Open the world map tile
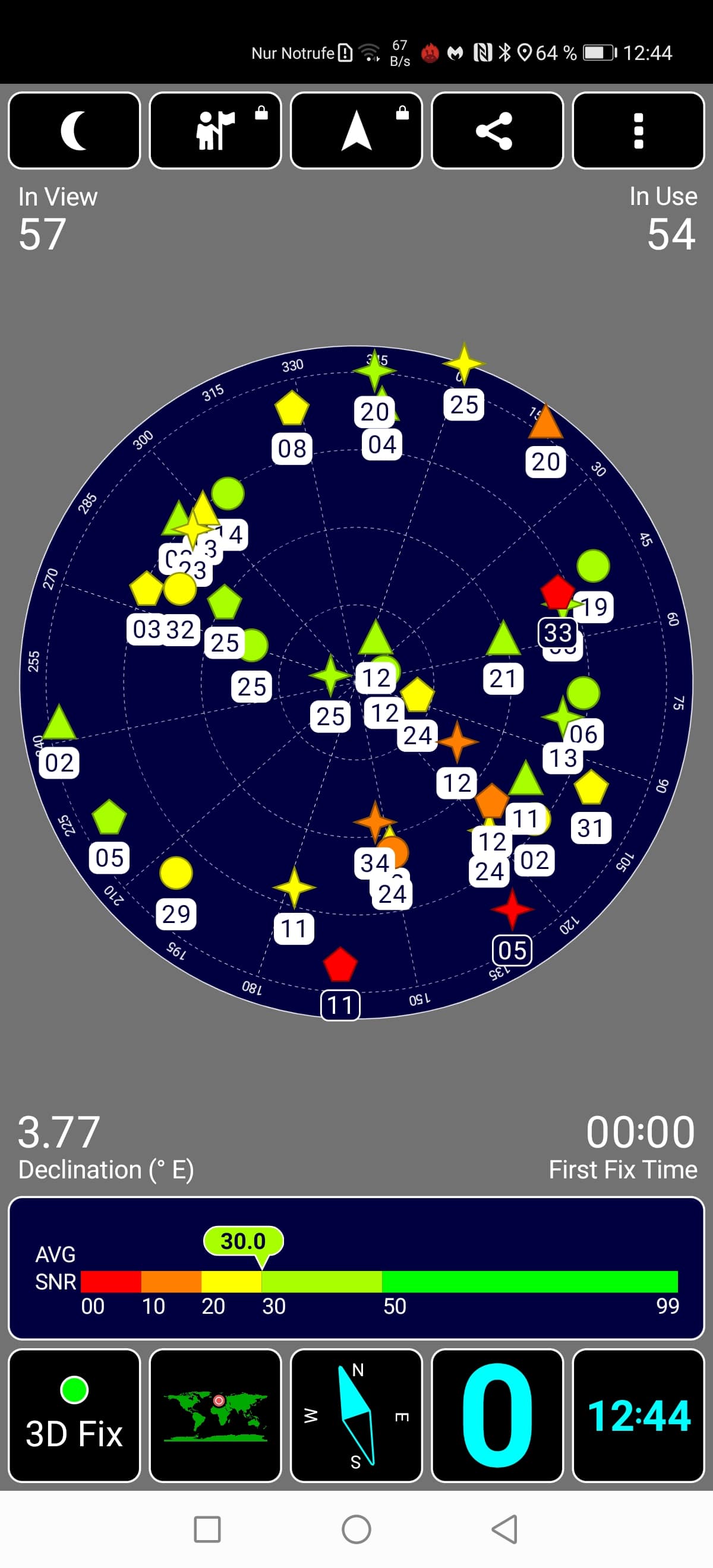This screenshot has width=713, height=1568. click(x=216, y=1415)
